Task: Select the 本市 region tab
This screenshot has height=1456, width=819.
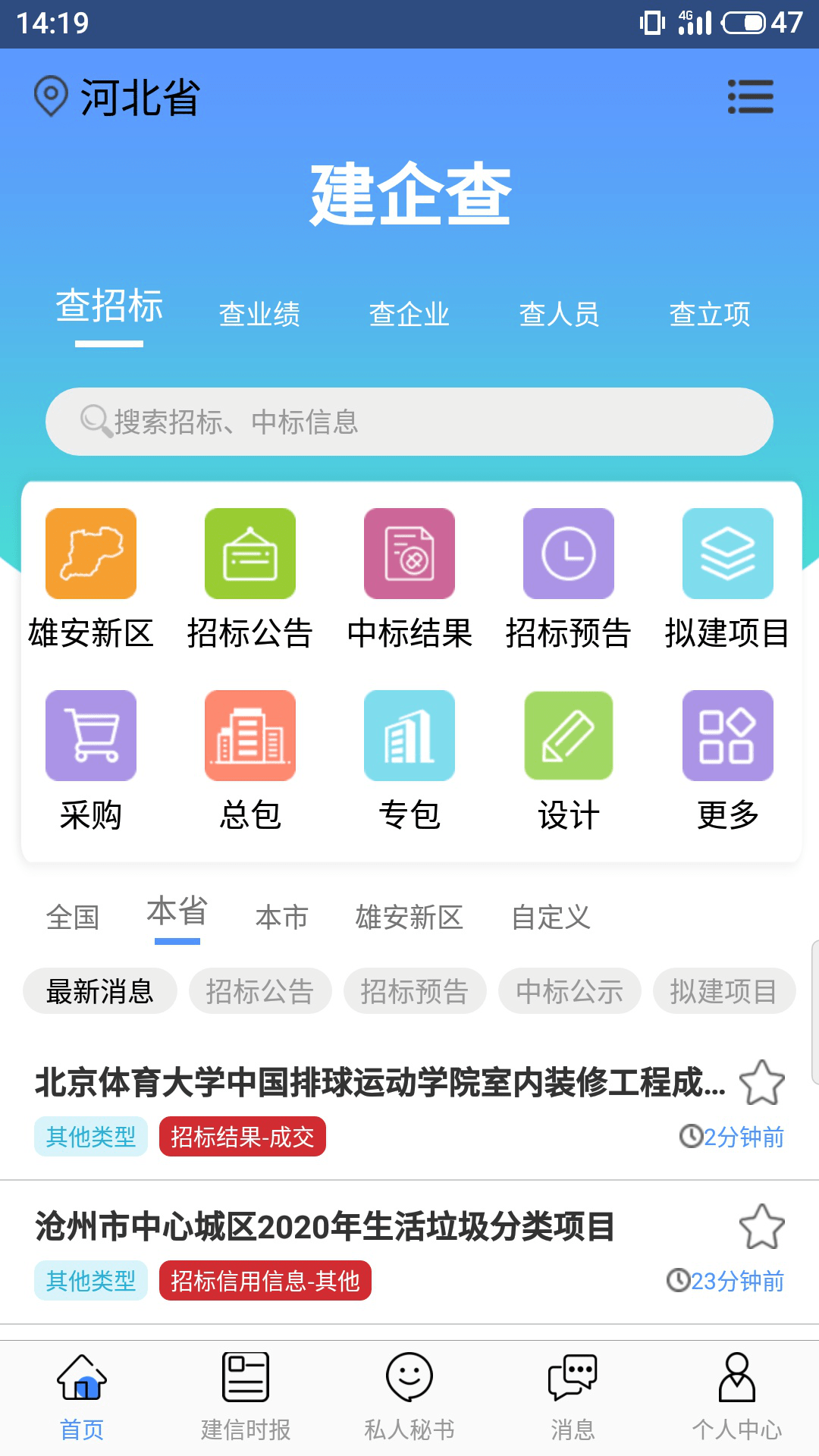Action: click(x=282, y=918)
